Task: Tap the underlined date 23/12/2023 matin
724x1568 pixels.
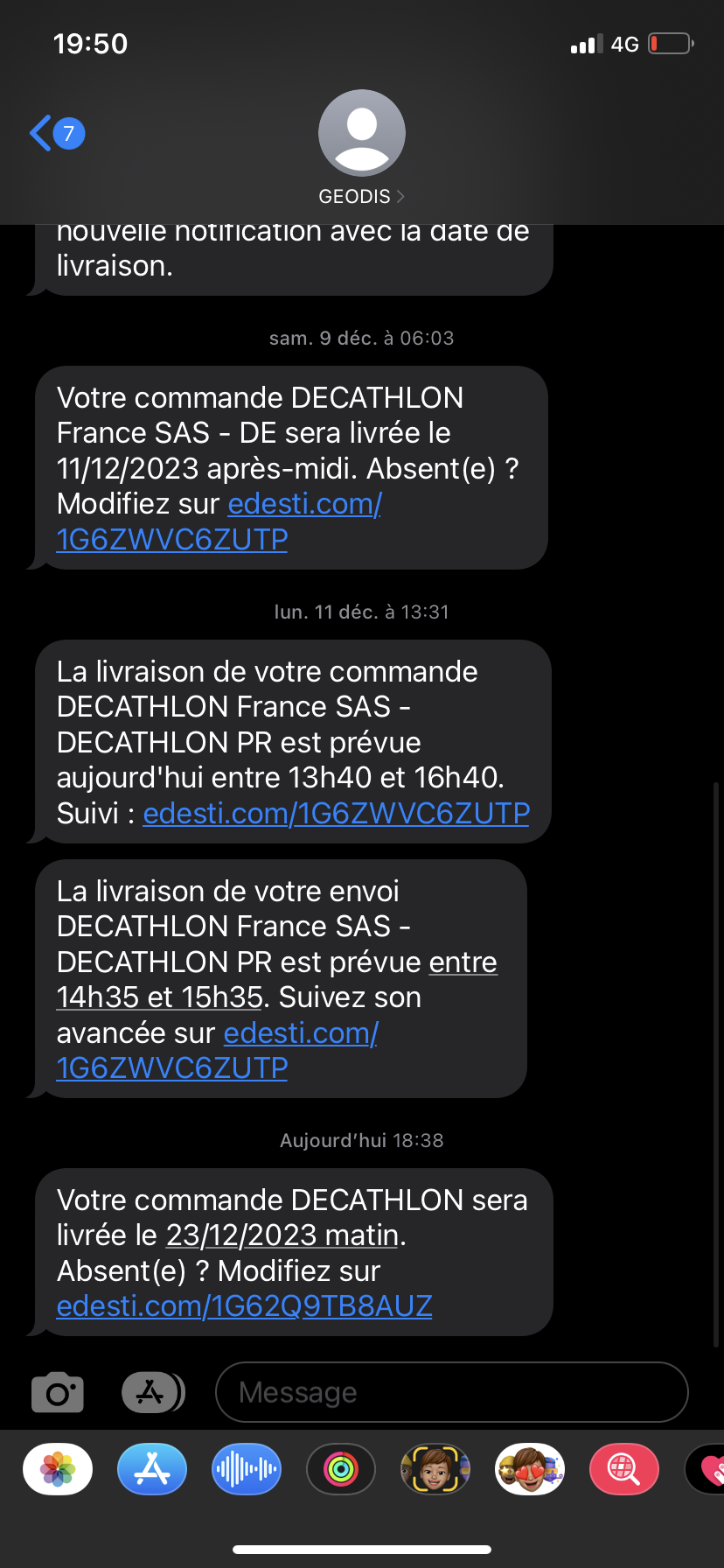Action: click(x=282, y=1235)
